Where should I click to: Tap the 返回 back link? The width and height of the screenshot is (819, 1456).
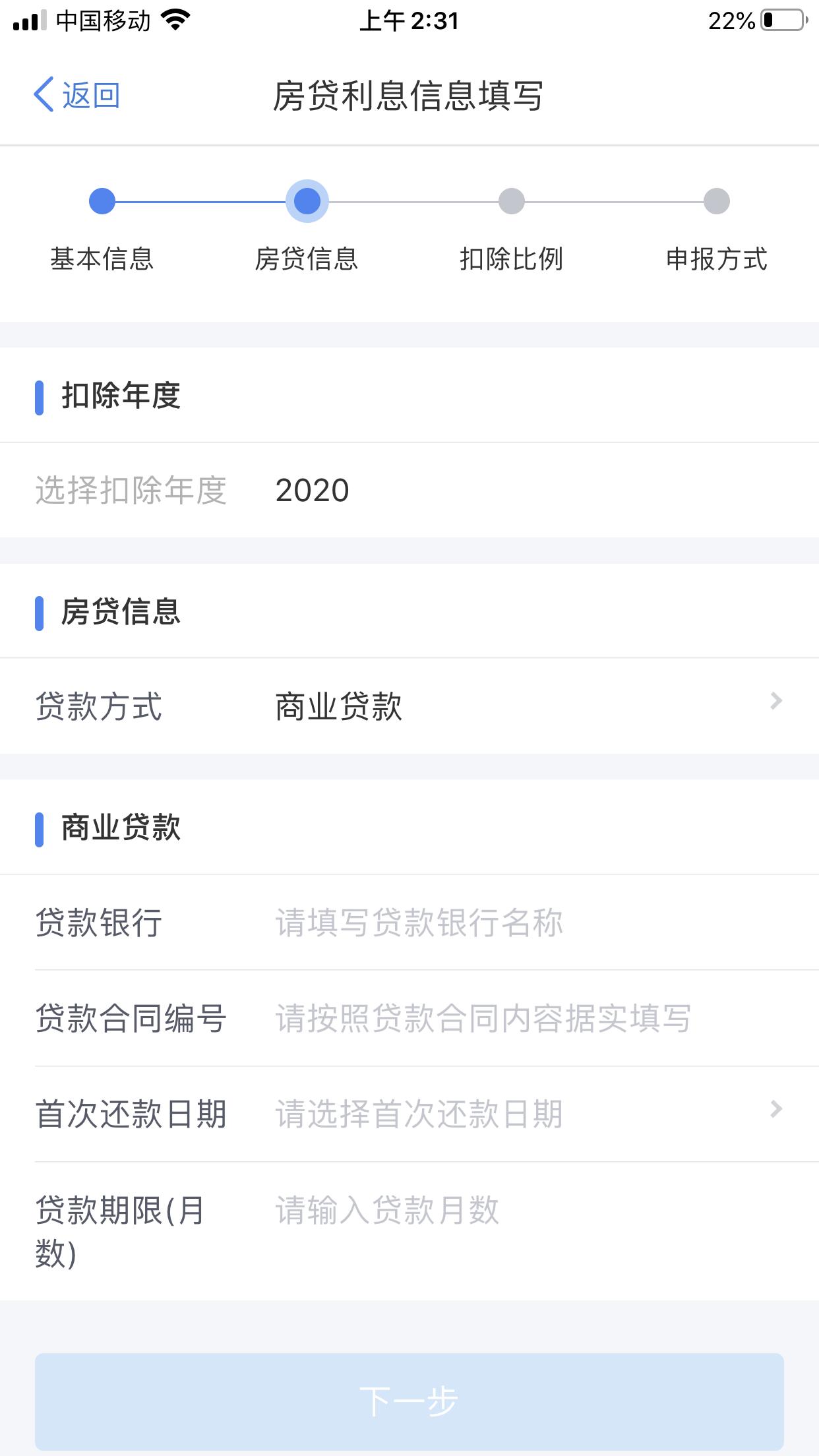90,95
